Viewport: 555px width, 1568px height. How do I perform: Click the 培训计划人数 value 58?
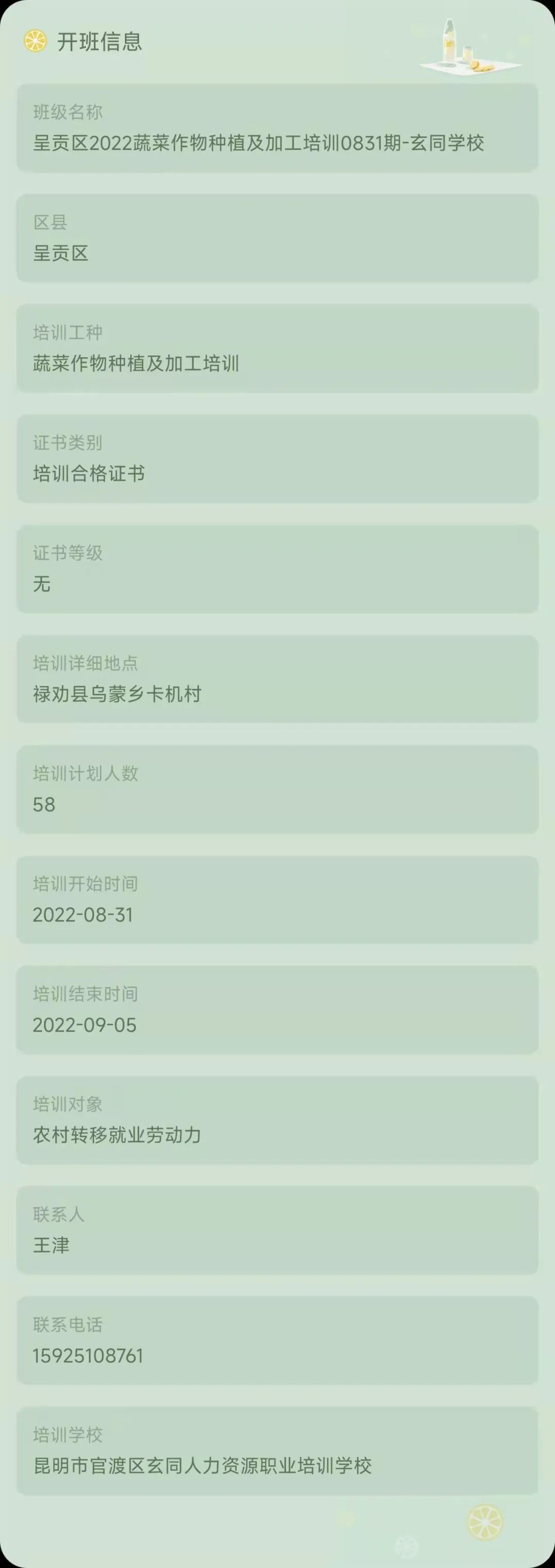point(43,805)
